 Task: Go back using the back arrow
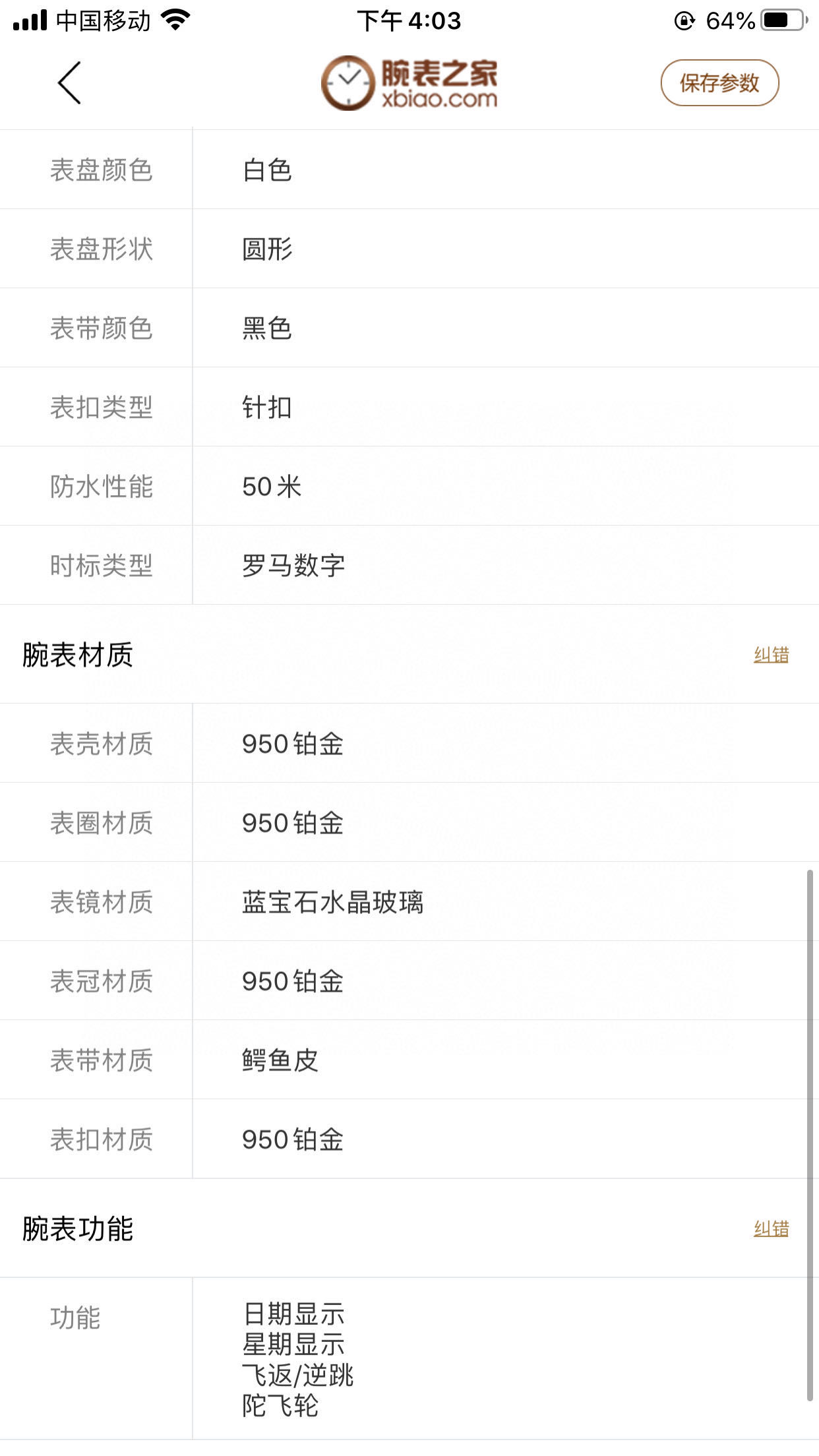pos(69,83)
